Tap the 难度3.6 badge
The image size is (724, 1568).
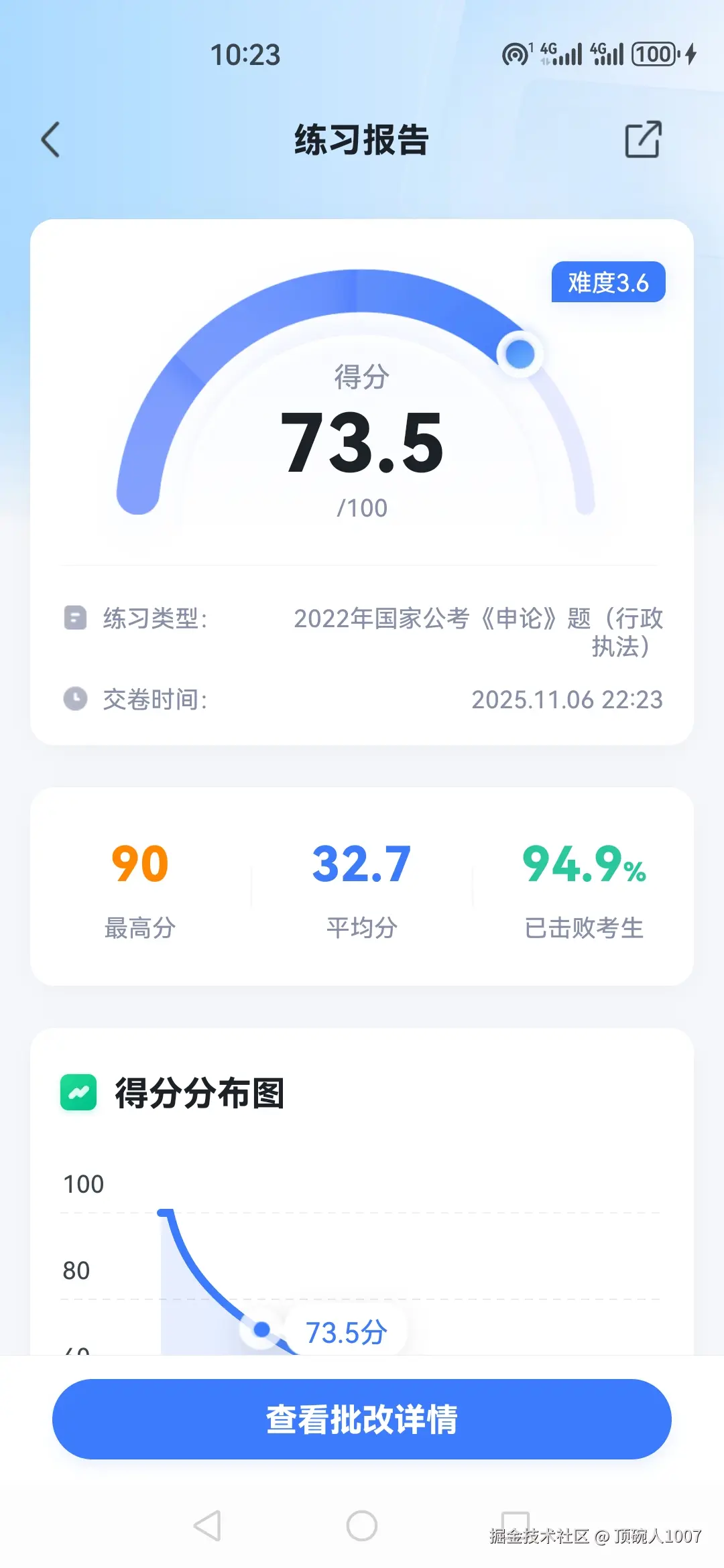[607, 283]
